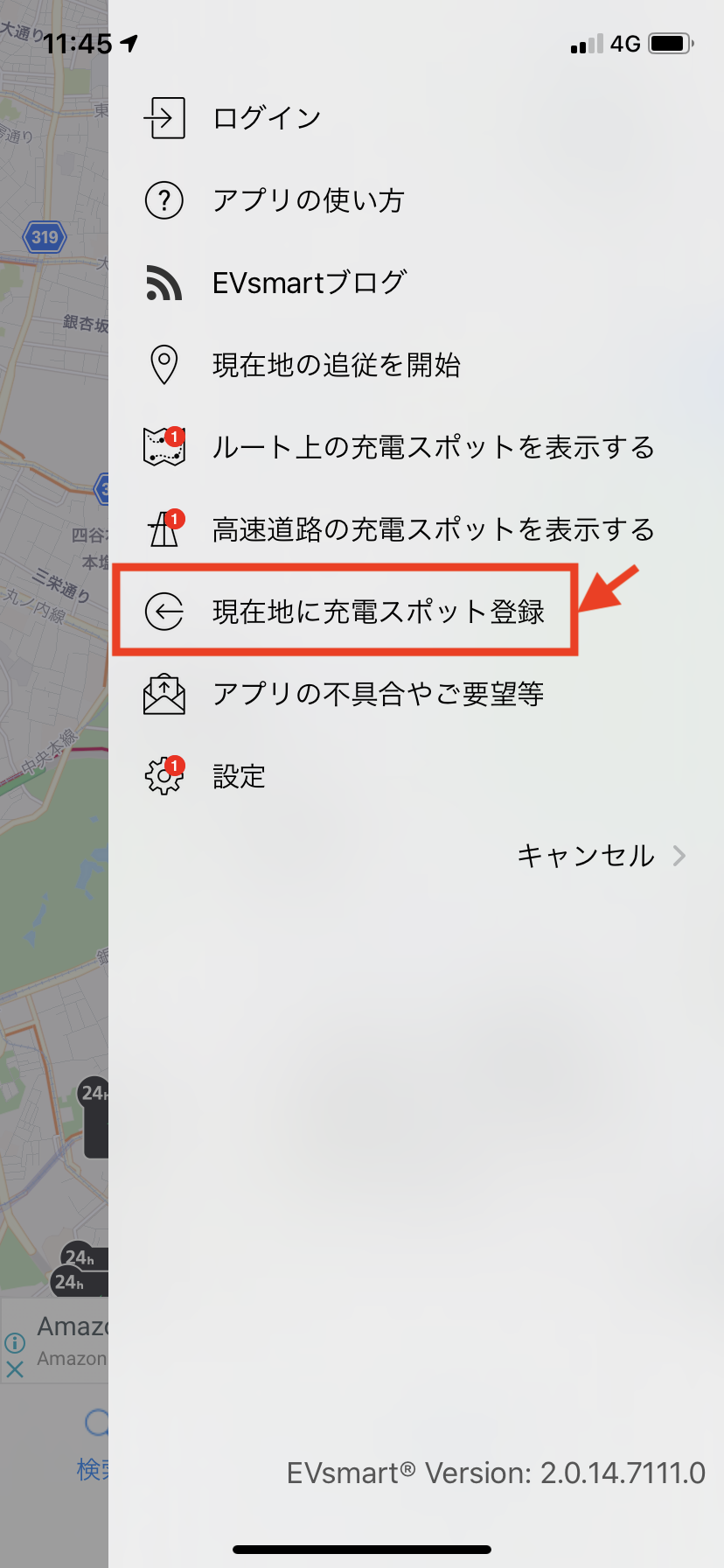Screen dimensions: 724x1568
Task: Open アプリの不具合やご要望等 feedback
Action: 378,694
